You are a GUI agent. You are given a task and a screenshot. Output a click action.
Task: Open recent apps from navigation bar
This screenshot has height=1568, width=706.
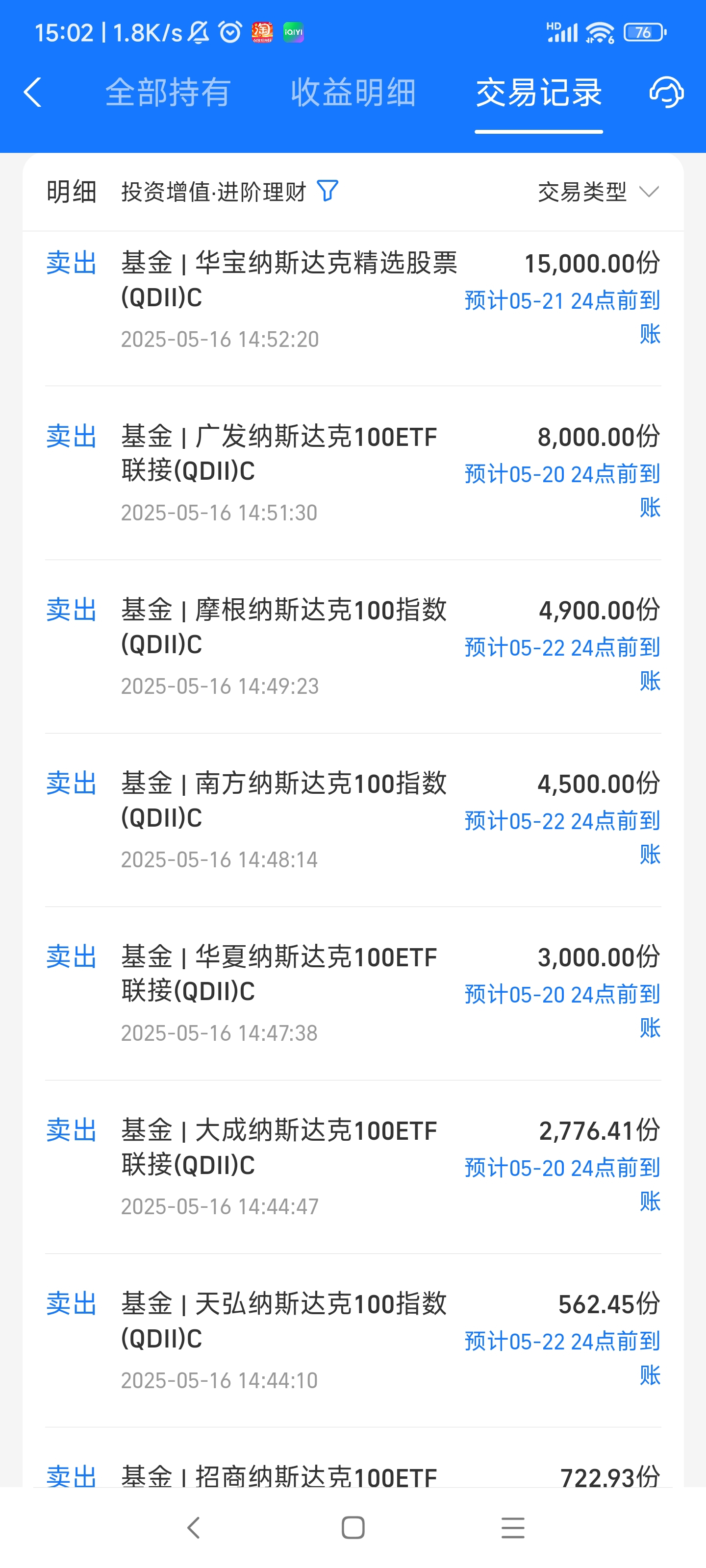coord(513,1527)
